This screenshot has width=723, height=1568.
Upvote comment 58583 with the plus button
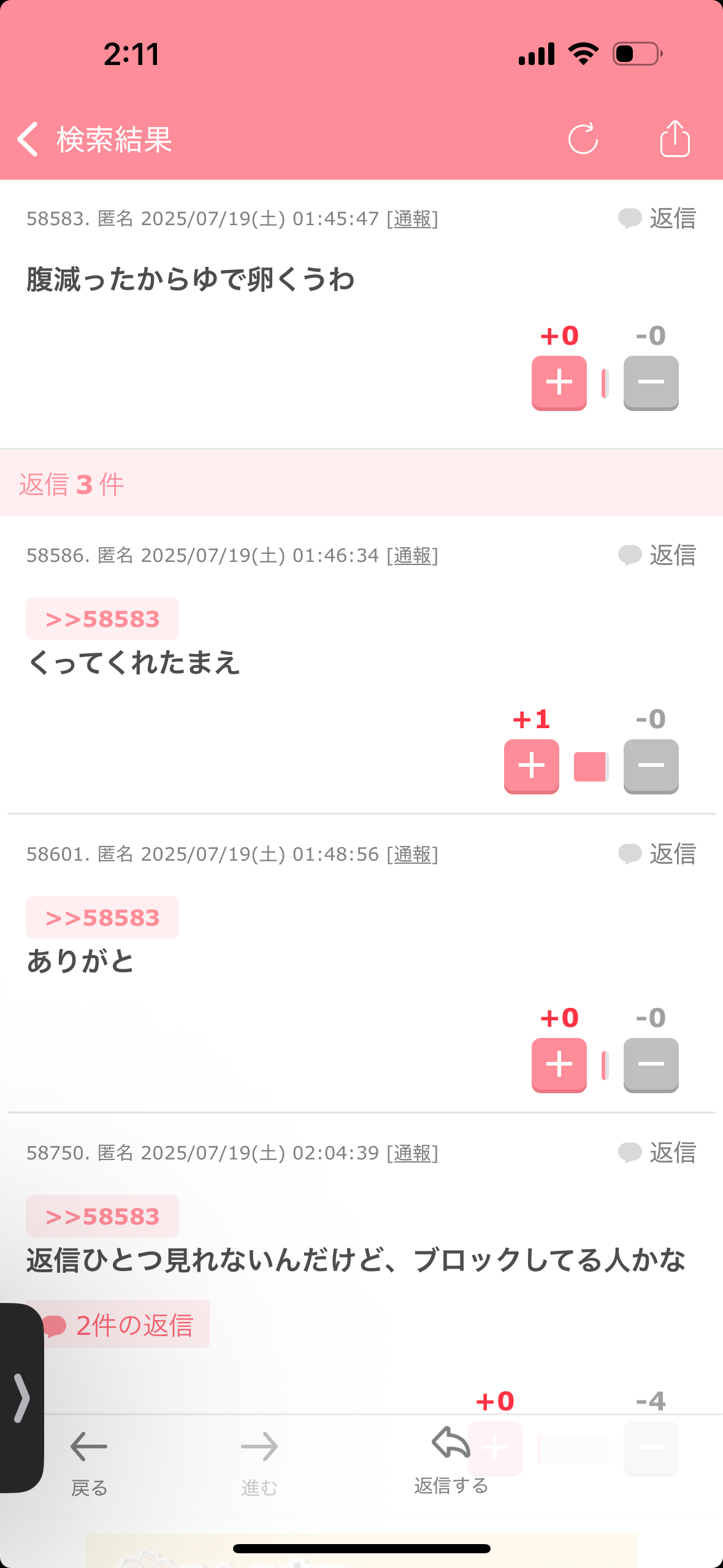(559, 383)
